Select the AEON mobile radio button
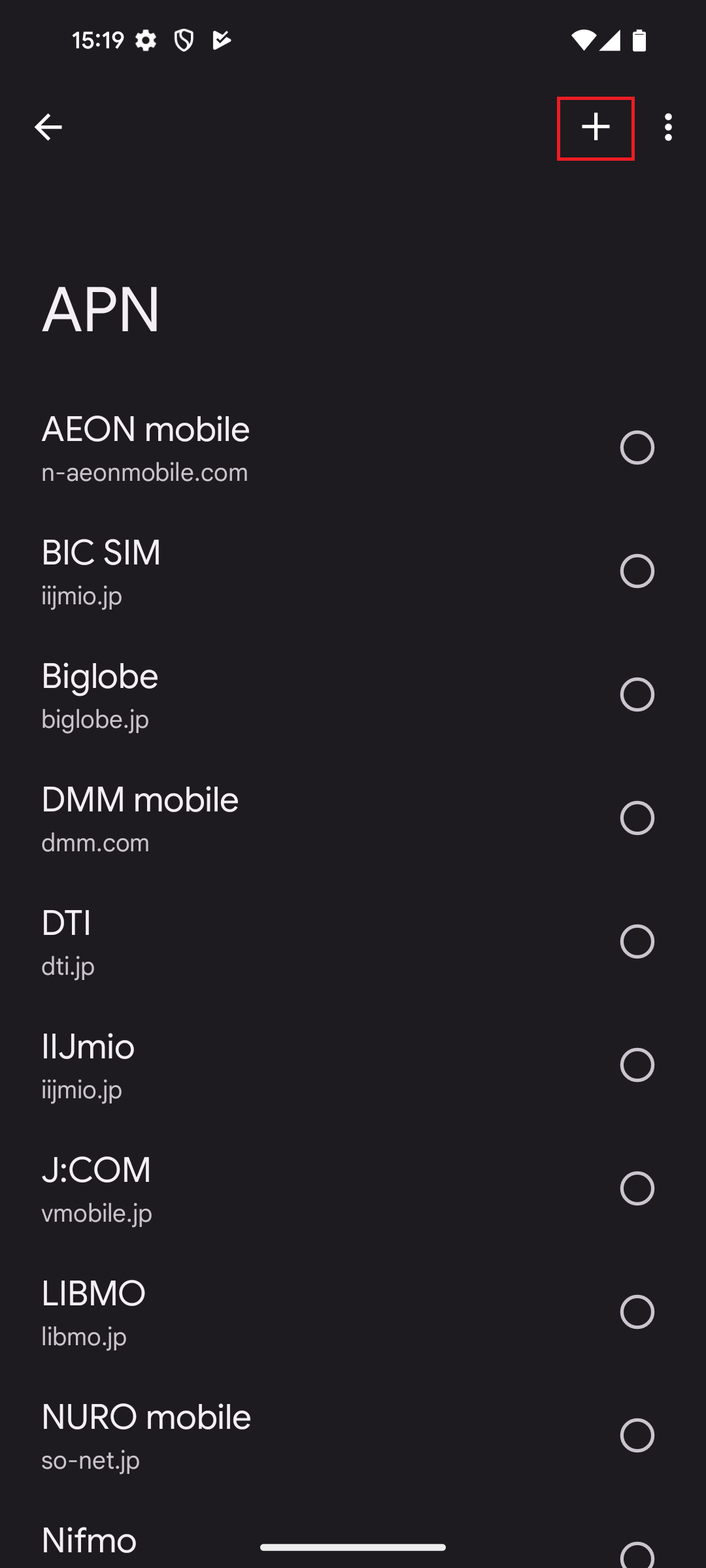706x1568 pixels. click(x=637, y=448)
